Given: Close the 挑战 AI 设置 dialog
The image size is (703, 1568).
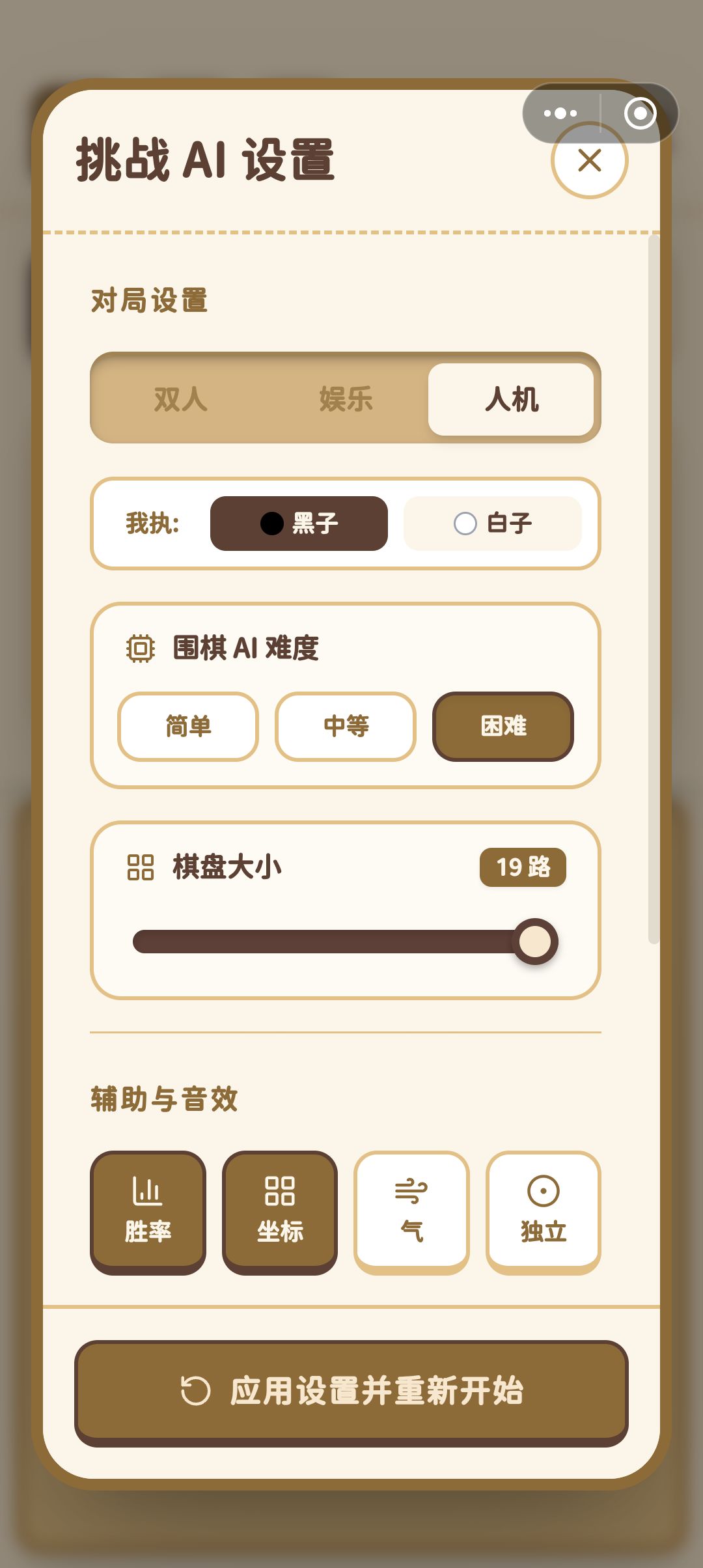Looking at the screenshot, I should 589,160.
